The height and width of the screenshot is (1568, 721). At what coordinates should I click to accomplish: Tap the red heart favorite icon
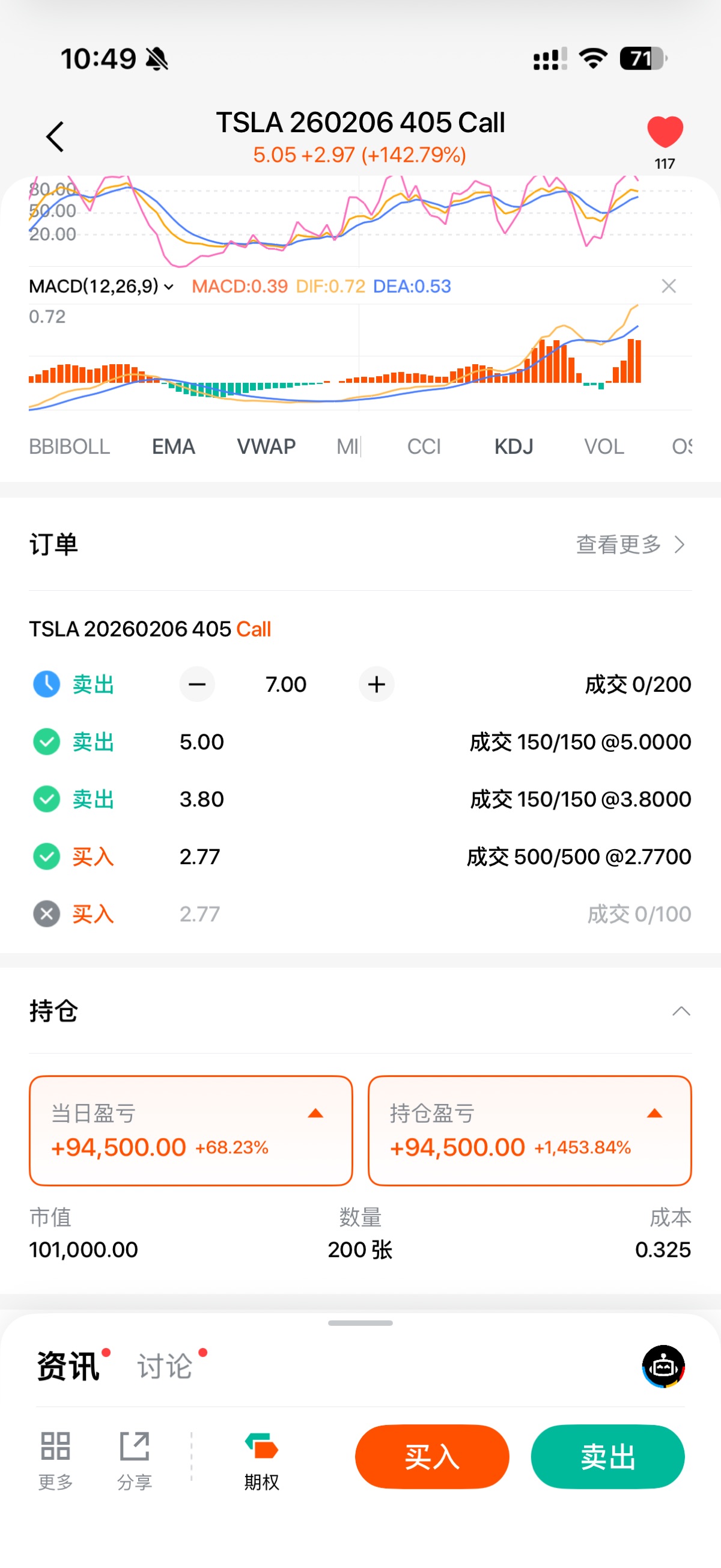(665, 132)
